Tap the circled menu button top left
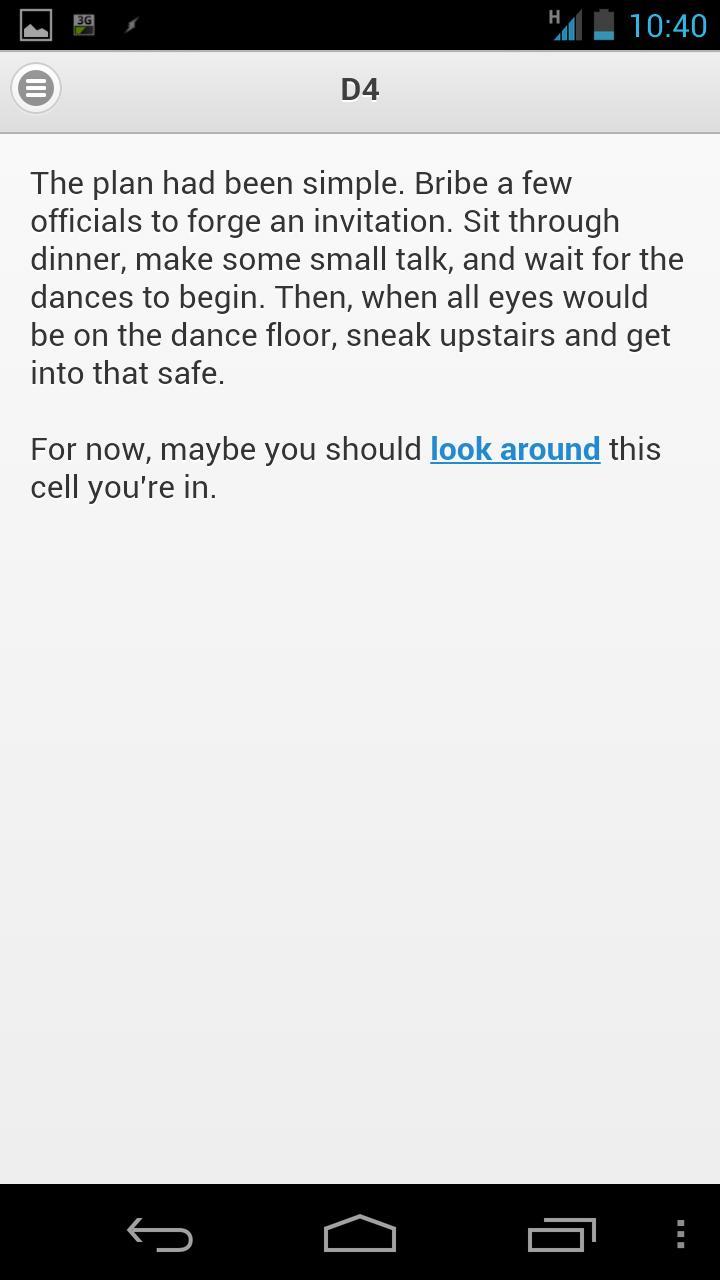This screenshot has width=720, height=1280. [x=36, y=88]
